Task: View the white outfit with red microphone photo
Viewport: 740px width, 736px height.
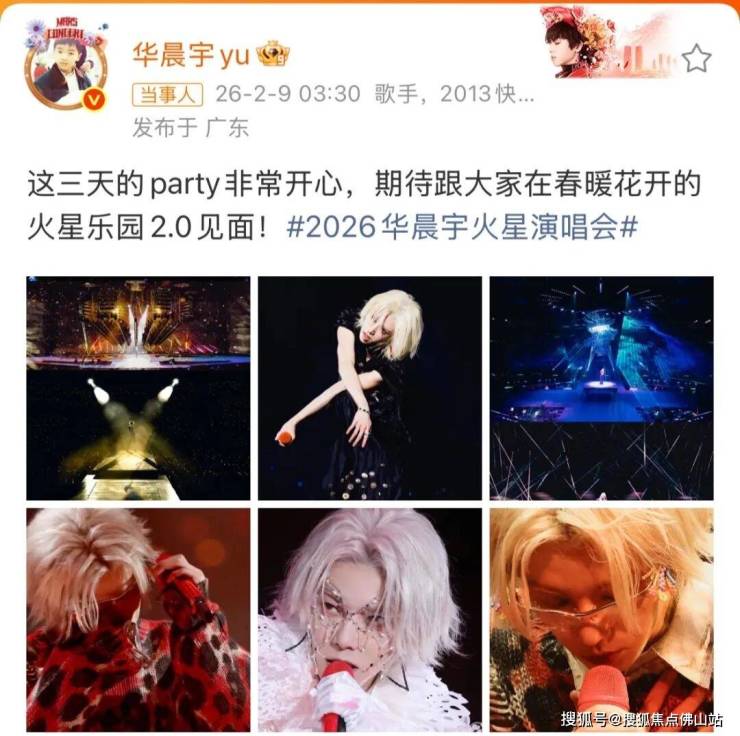Action: pos(369,619)
